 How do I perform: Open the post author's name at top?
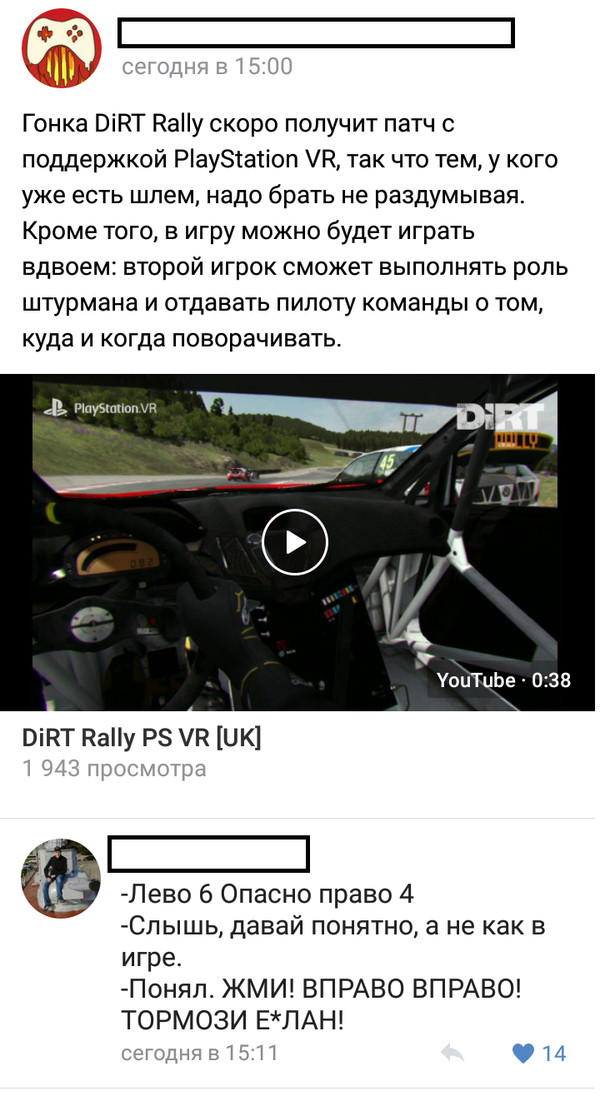click(315, 33)
